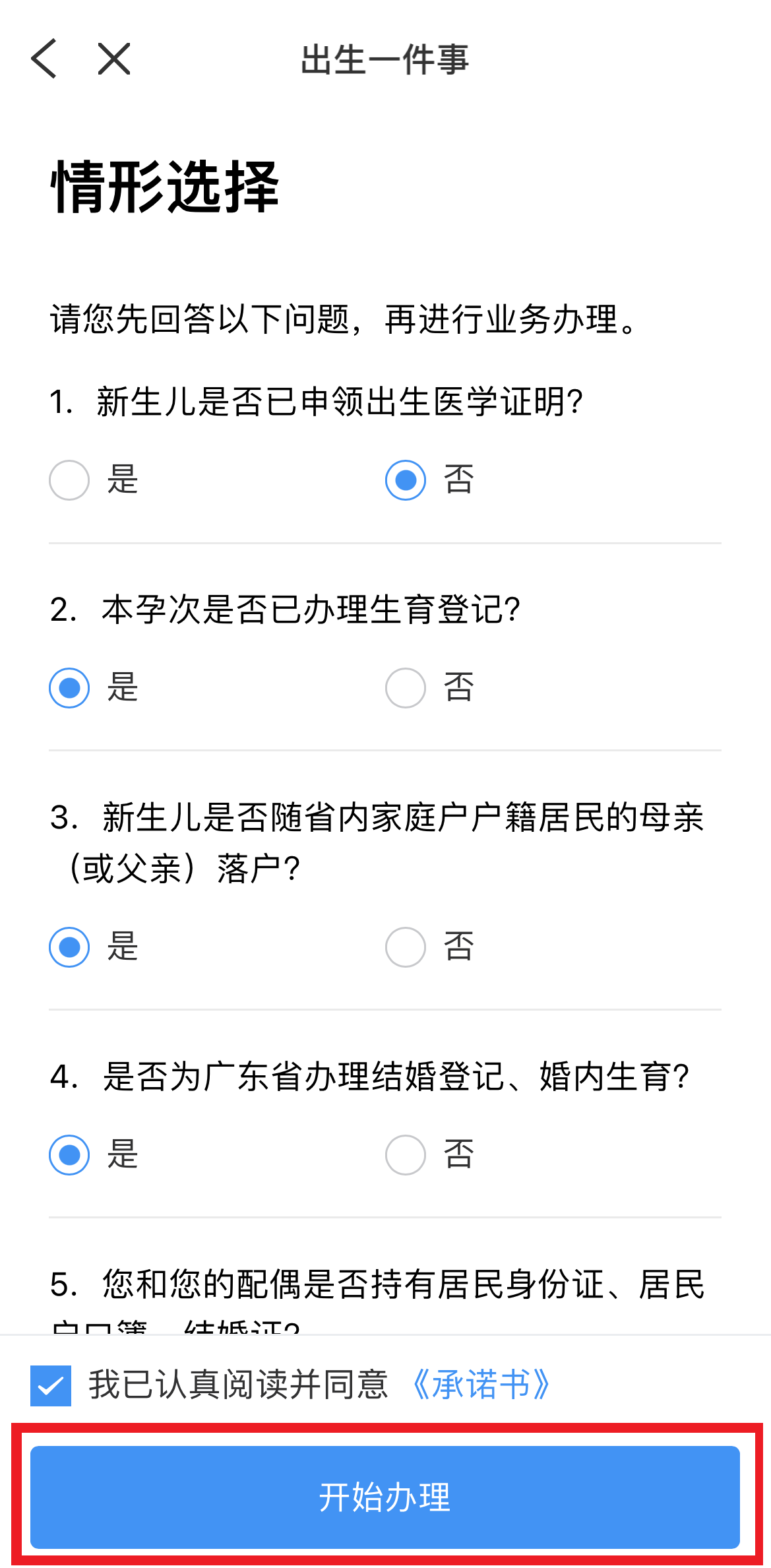
Task: Tap the 开始办理 button
Action: tap(385, 1497)
